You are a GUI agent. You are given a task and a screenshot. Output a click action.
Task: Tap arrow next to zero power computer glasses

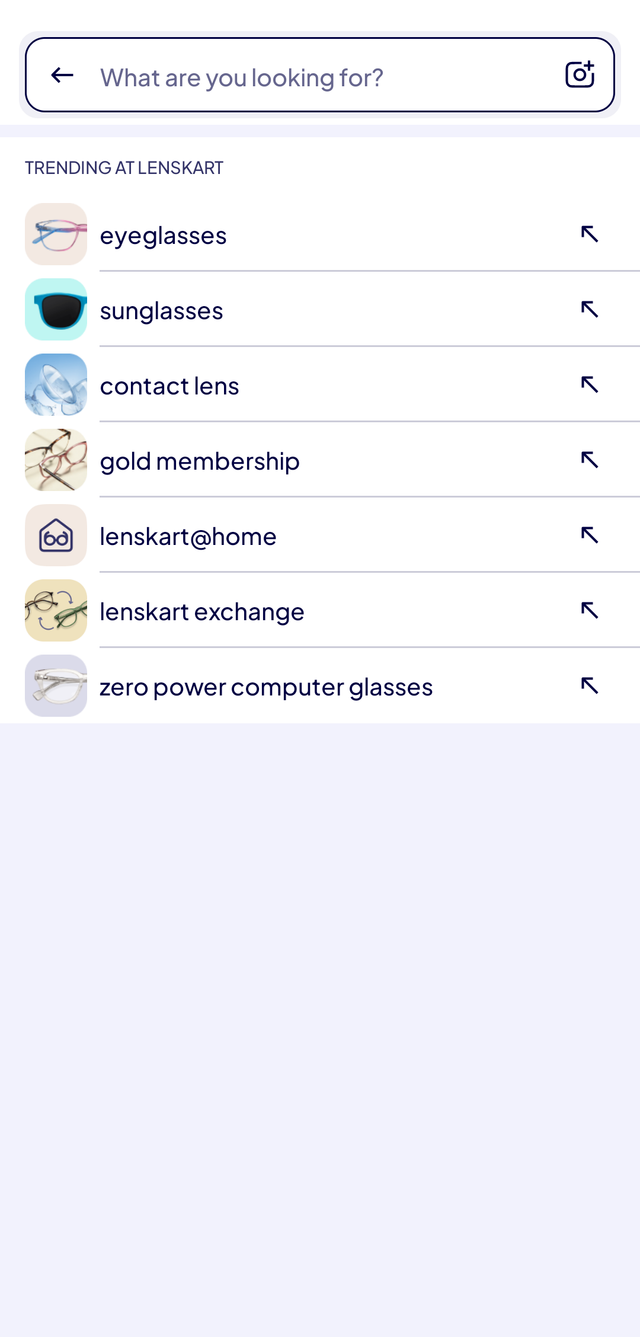[590, 685]
